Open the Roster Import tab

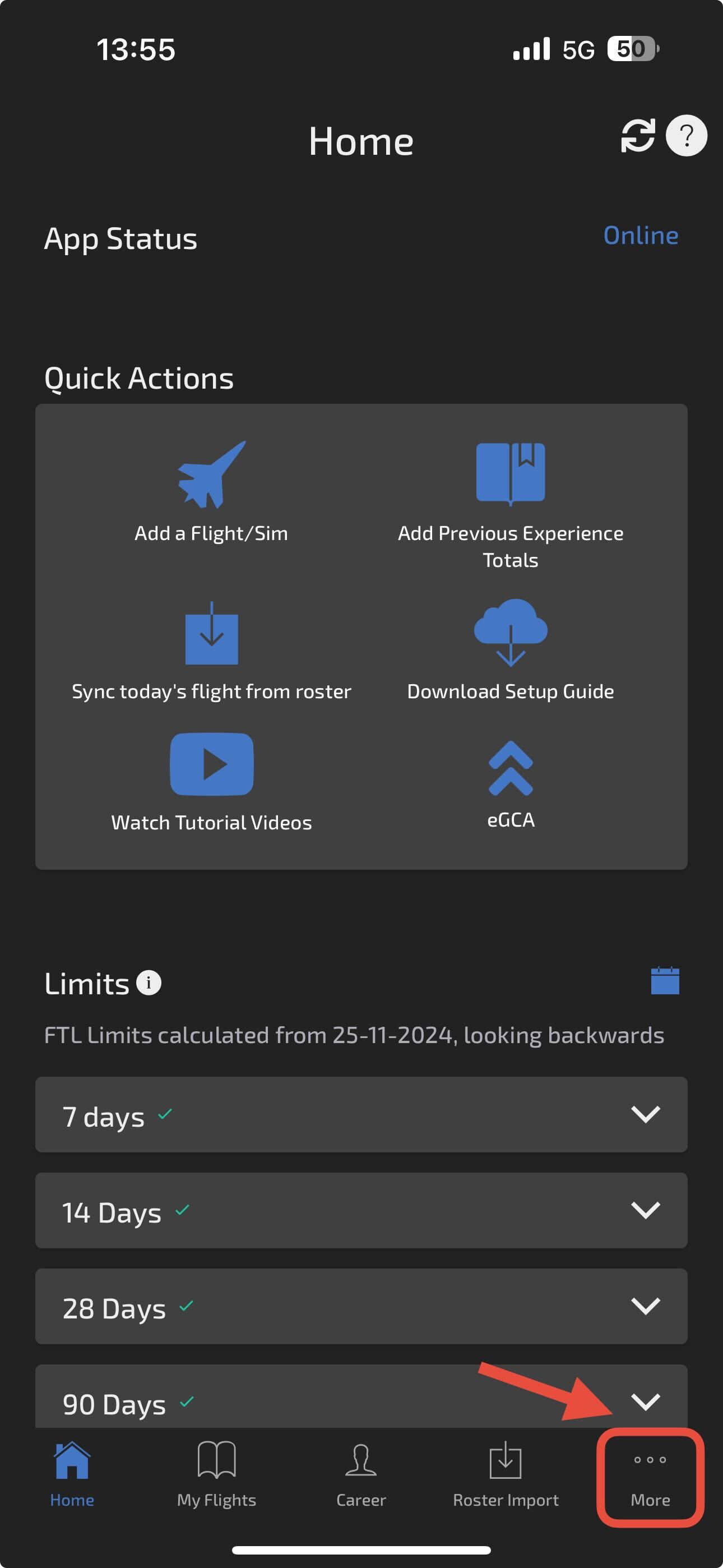[x=506, y=1474]
